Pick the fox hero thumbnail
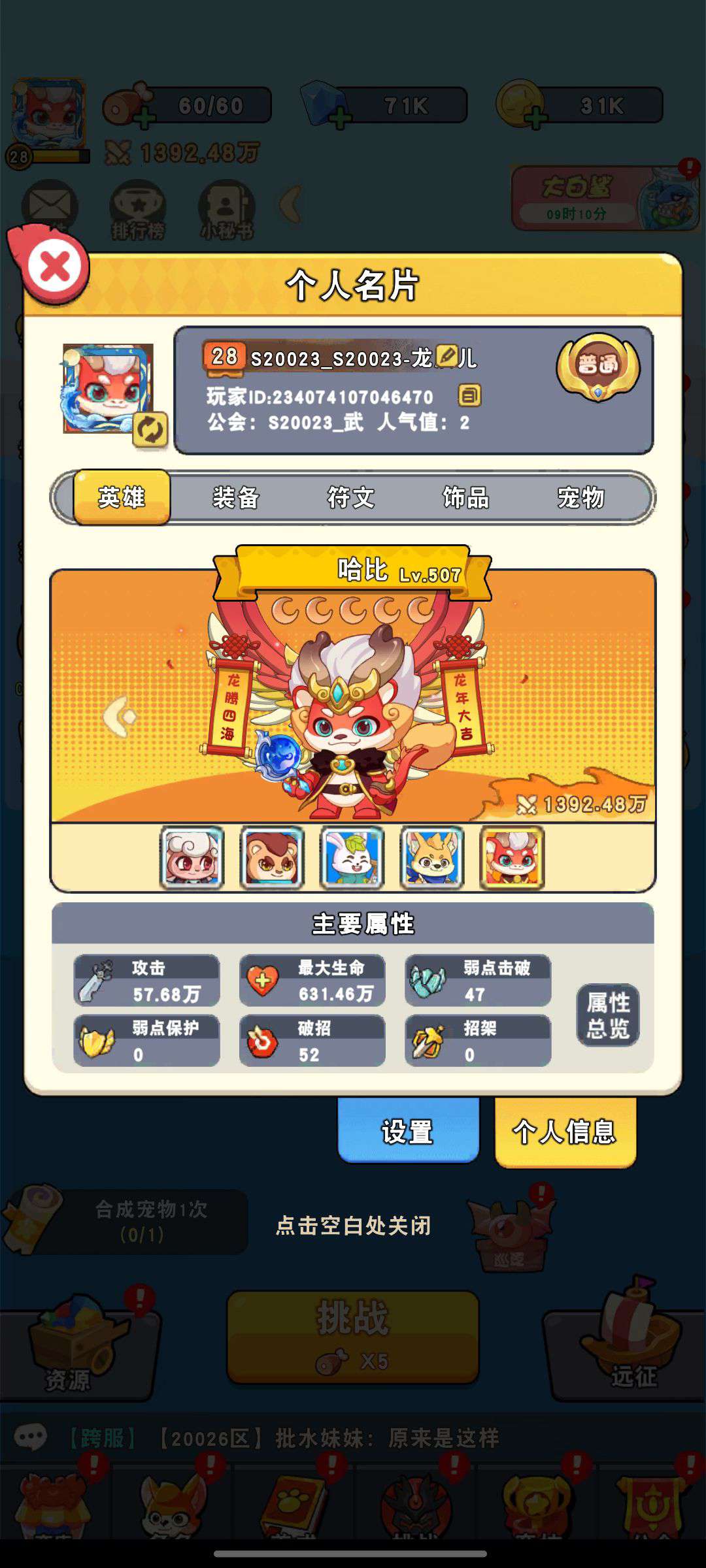The height and width of the screenshot is (1568, 706). [x=432, y=858]
